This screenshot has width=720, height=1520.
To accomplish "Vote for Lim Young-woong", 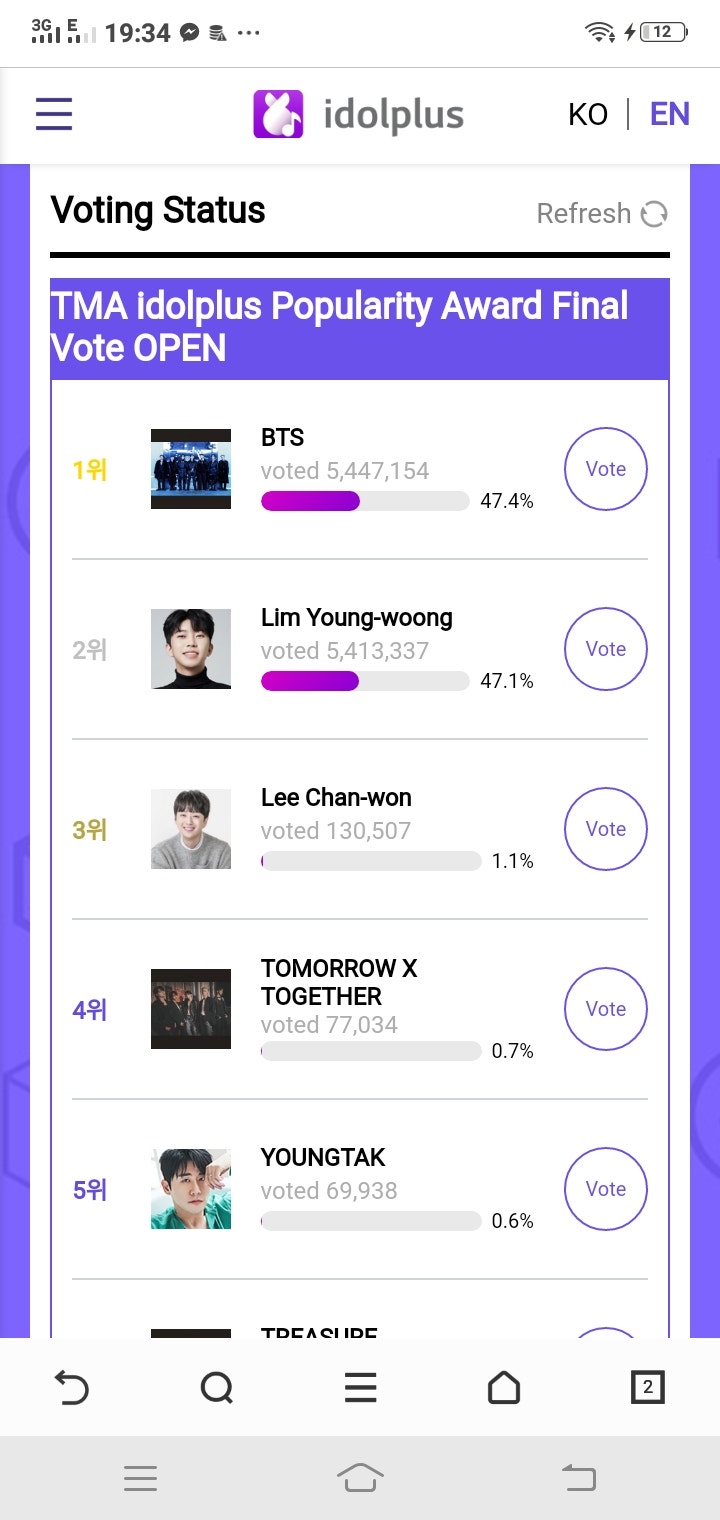I will (x=605, y=649).
